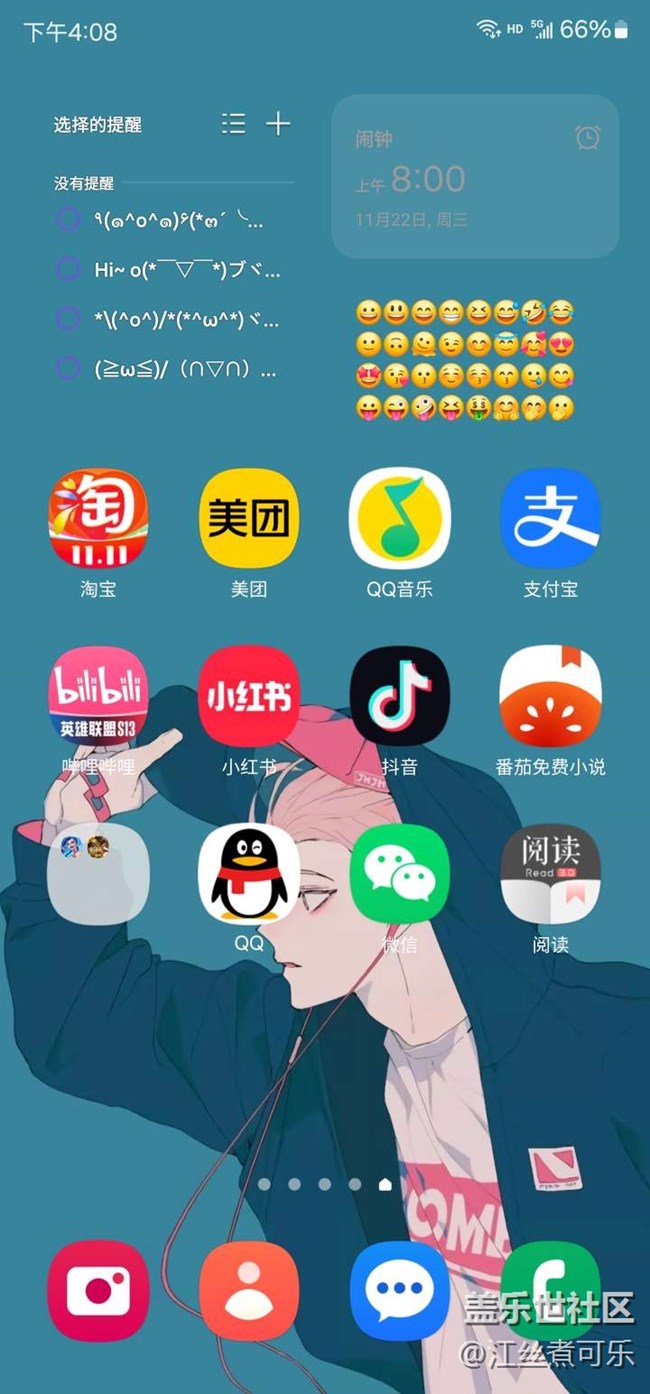650x1394 pixels.
Task: Open the Taobao app
Action: [98, 518]
